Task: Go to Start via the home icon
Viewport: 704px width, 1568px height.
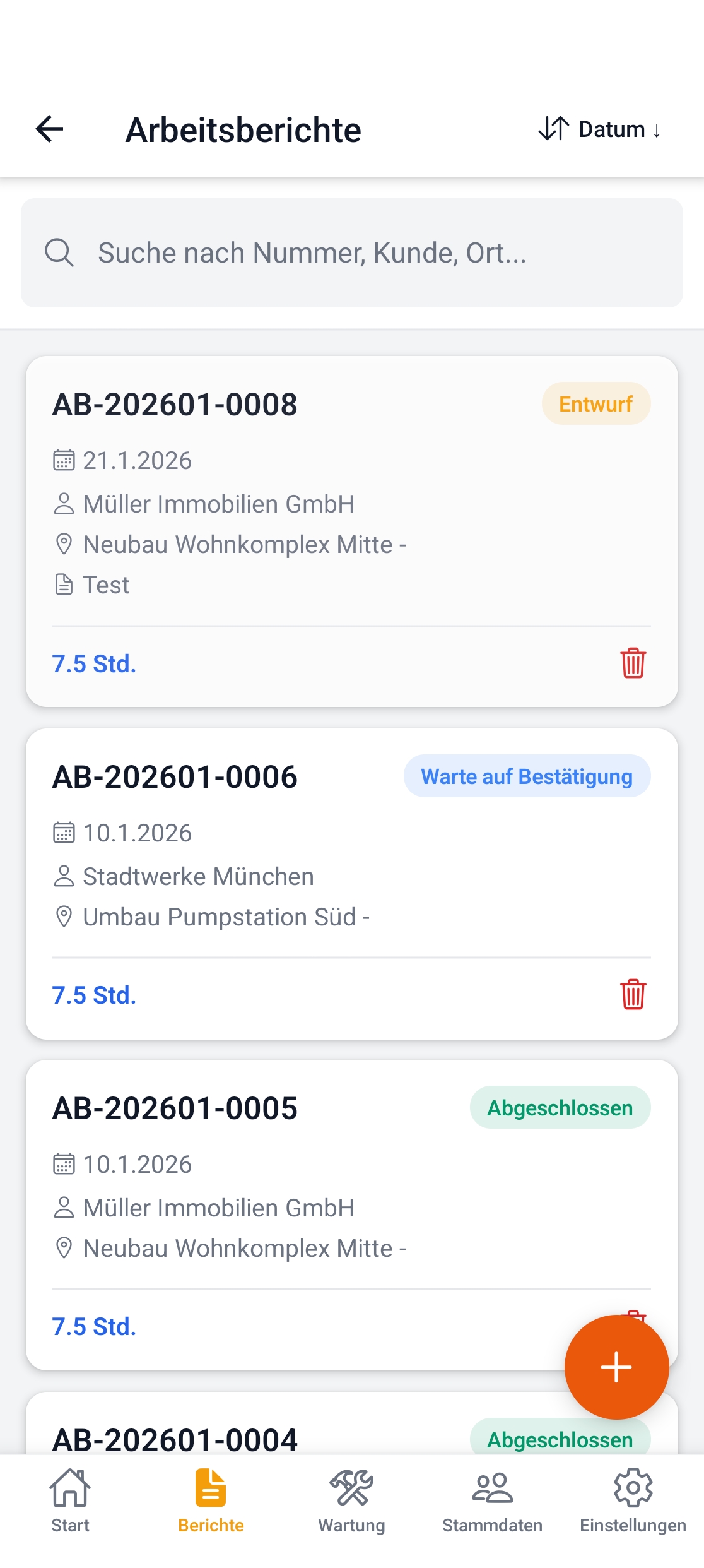Action: [70, 1507]
